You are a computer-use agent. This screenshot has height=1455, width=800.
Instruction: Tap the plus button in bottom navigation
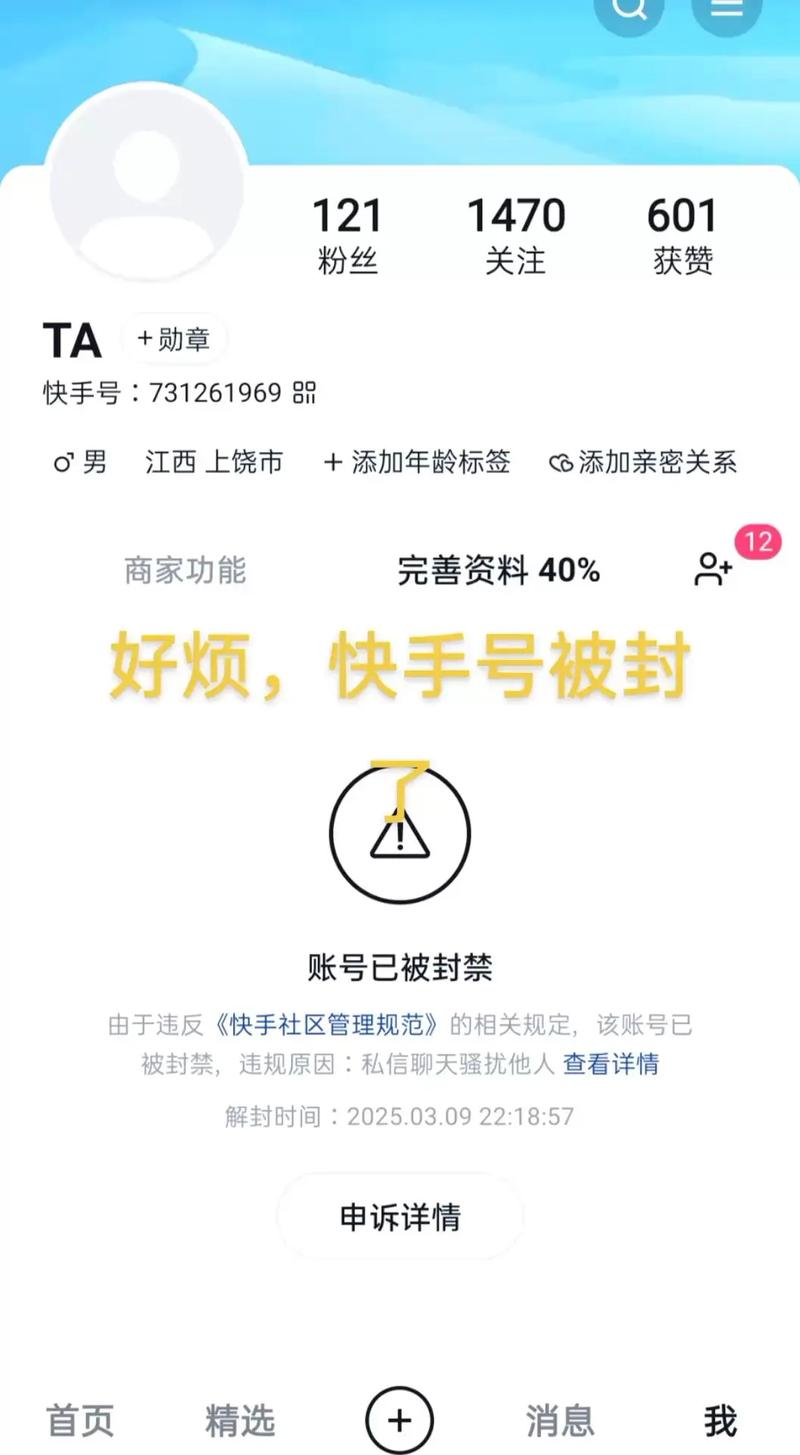coord(400,1419)
